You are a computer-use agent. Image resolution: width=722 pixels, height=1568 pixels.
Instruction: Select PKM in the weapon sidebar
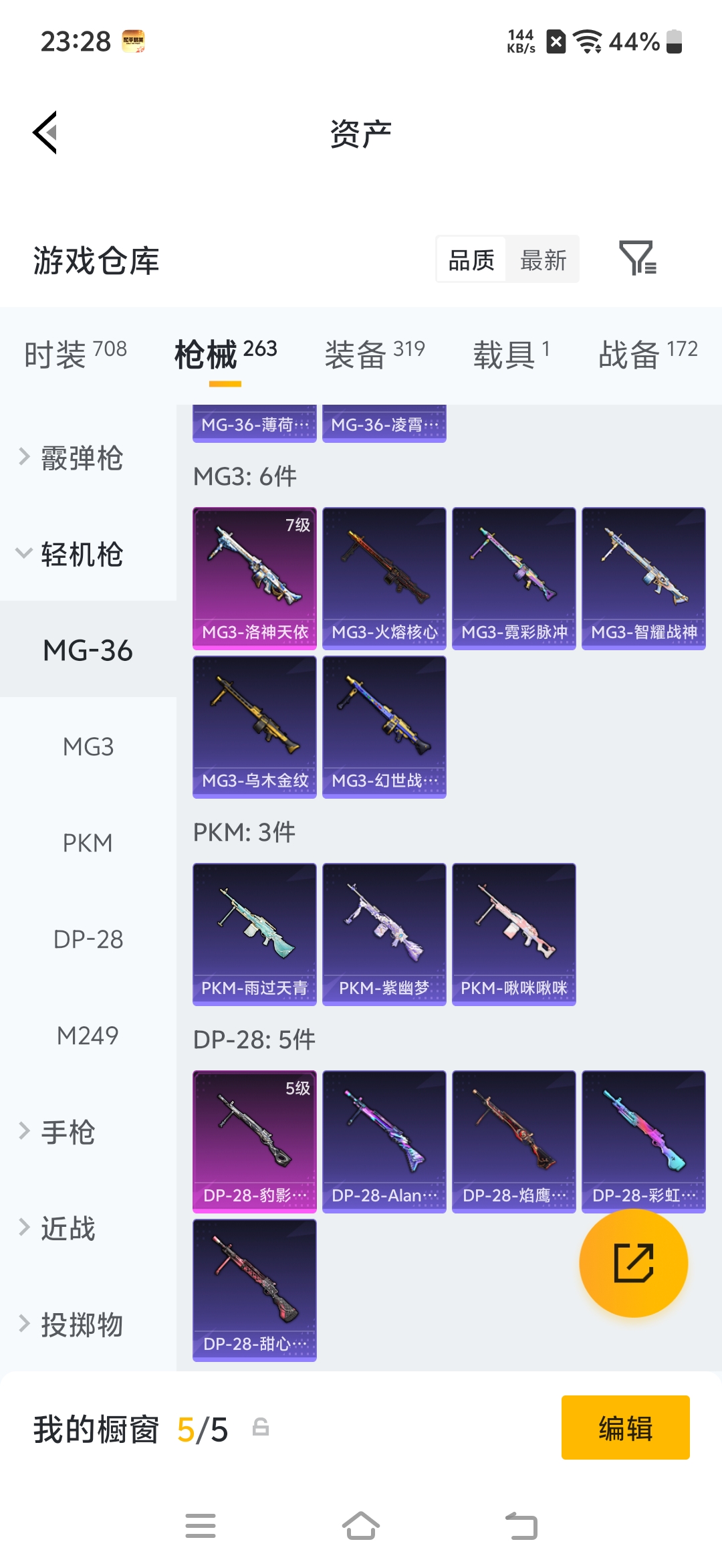(x=89, y=843)
